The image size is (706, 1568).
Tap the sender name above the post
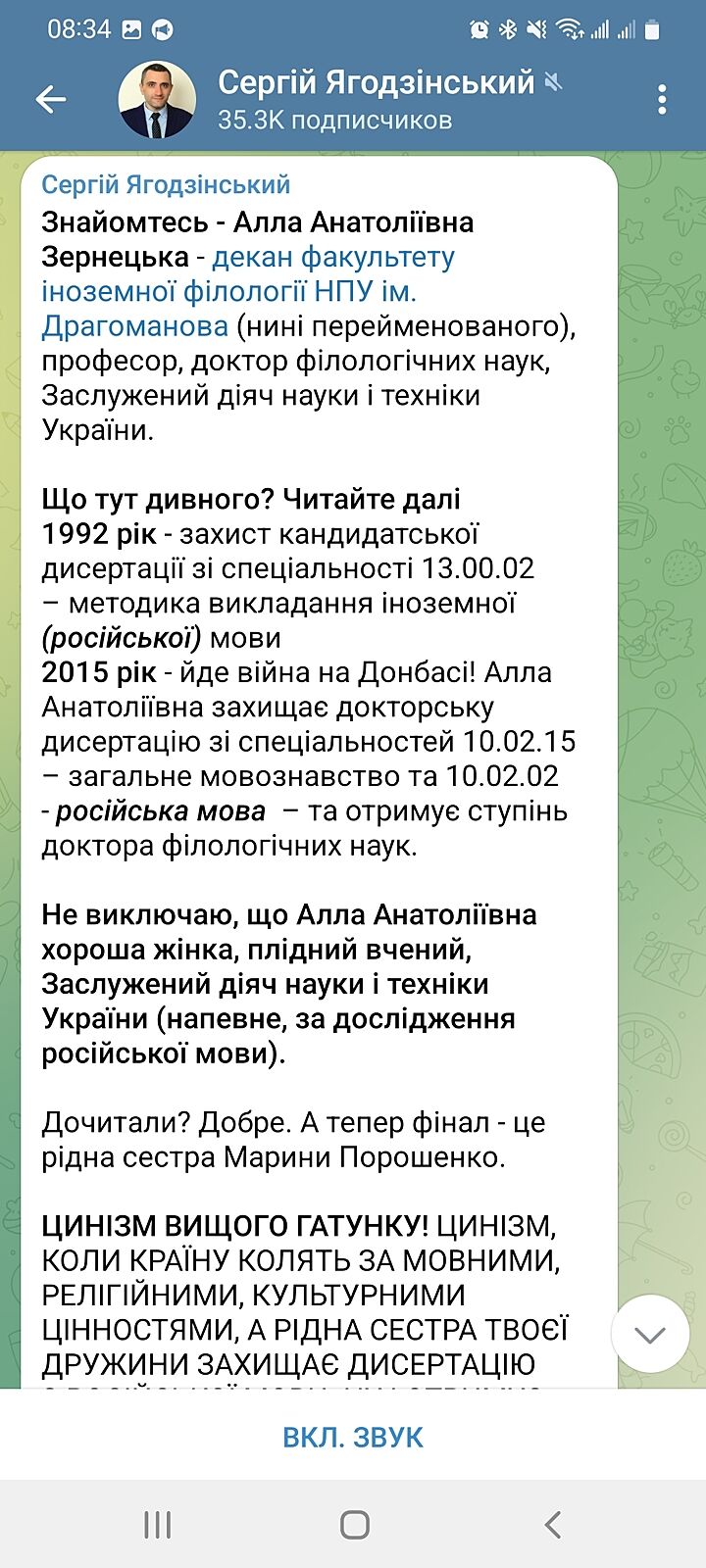click(166, 184)
